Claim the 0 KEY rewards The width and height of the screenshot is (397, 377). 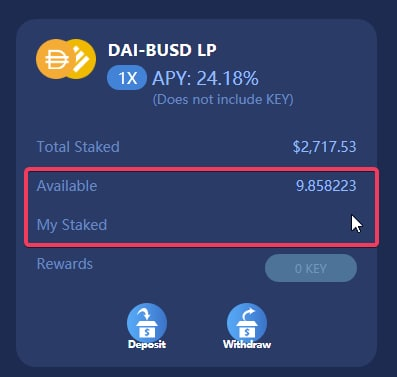[x=311, y=268]
